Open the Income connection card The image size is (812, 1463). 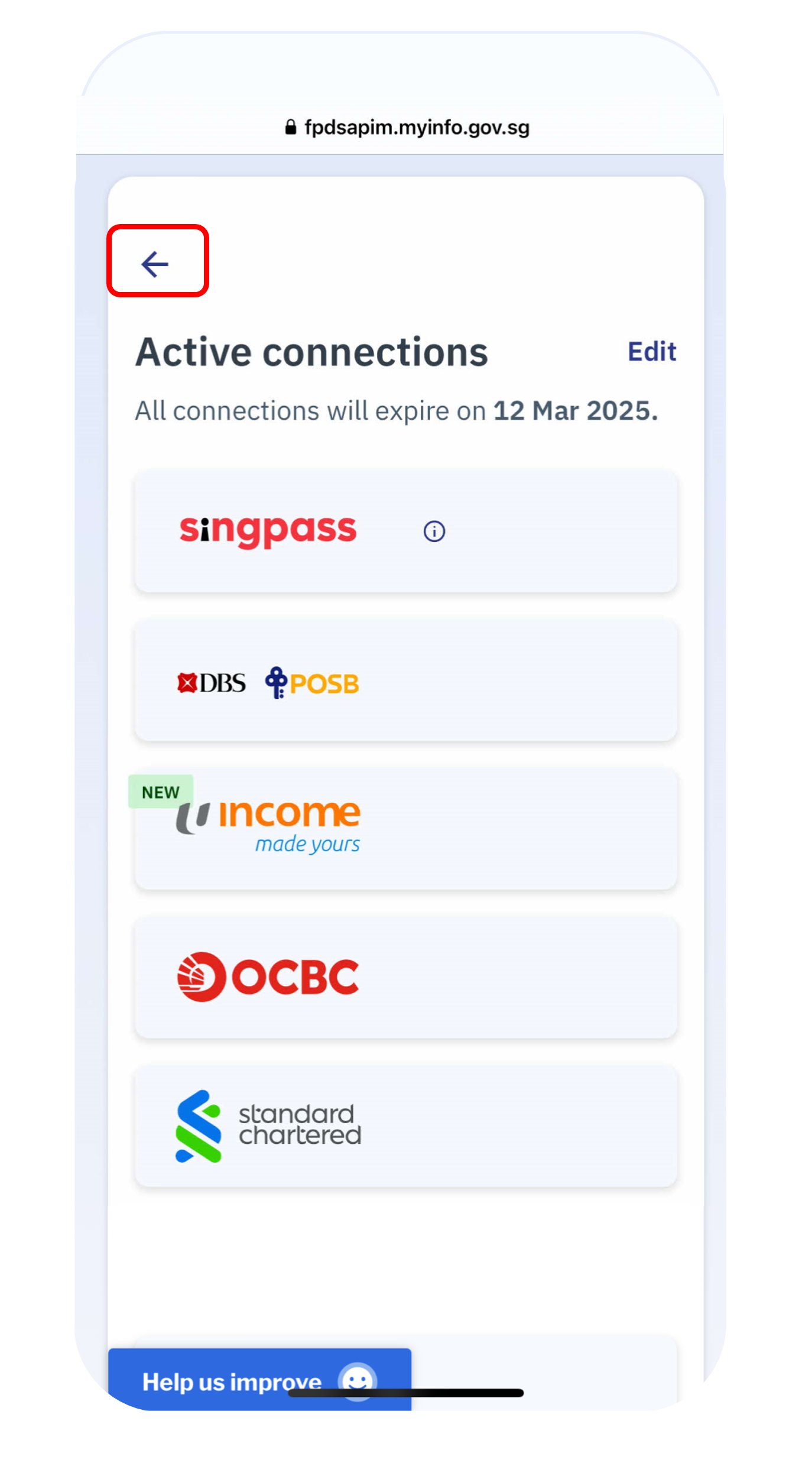click(405, 829)
